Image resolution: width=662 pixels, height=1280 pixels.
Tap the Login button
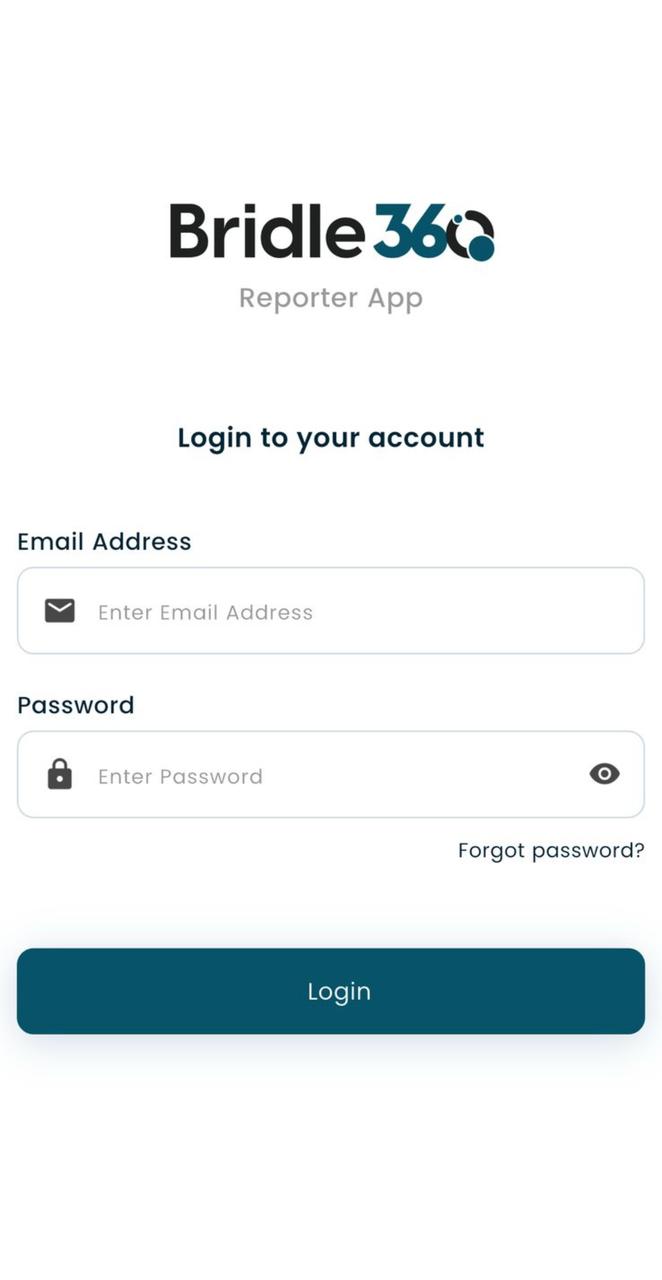[331, 991]
